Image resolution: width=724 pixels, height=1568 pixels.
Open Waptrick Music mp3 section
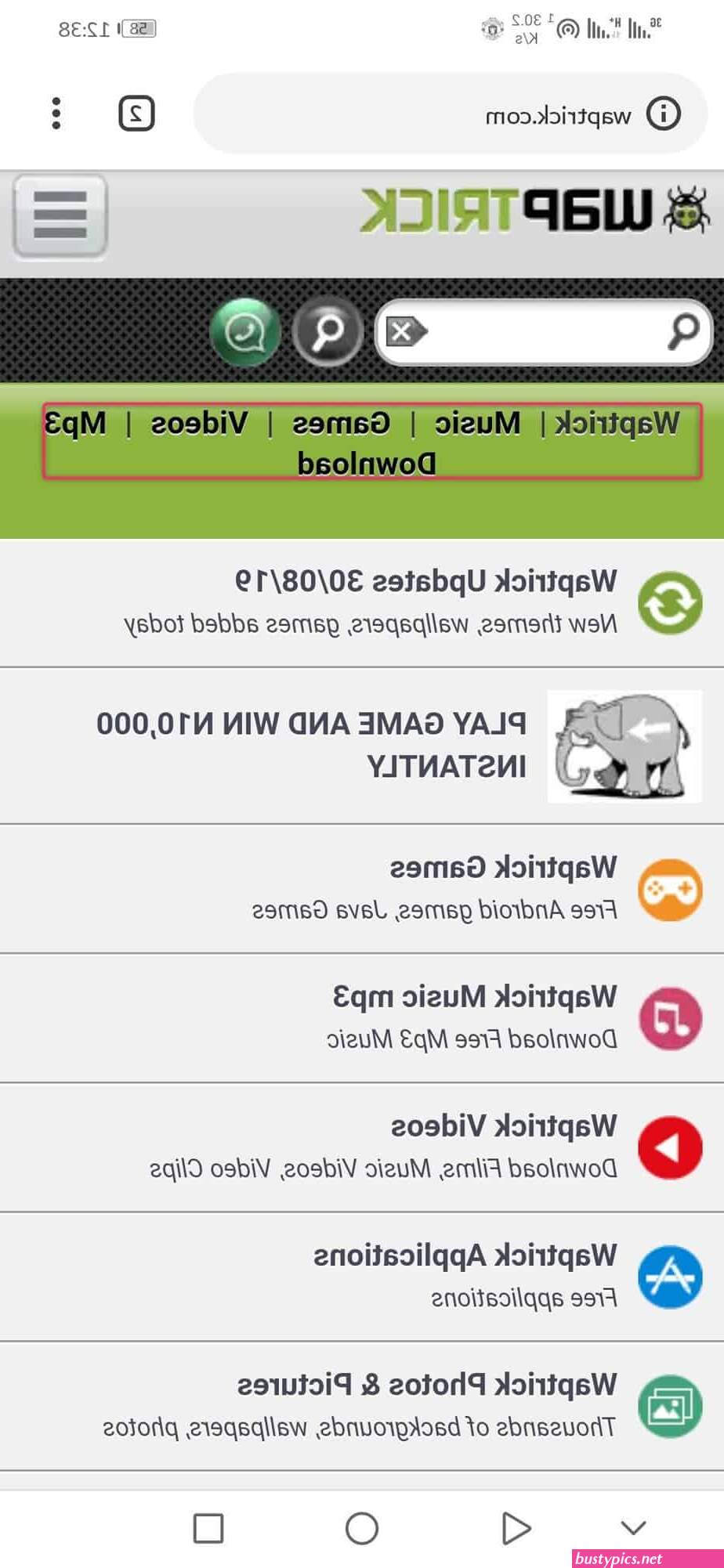point(362,1018)
